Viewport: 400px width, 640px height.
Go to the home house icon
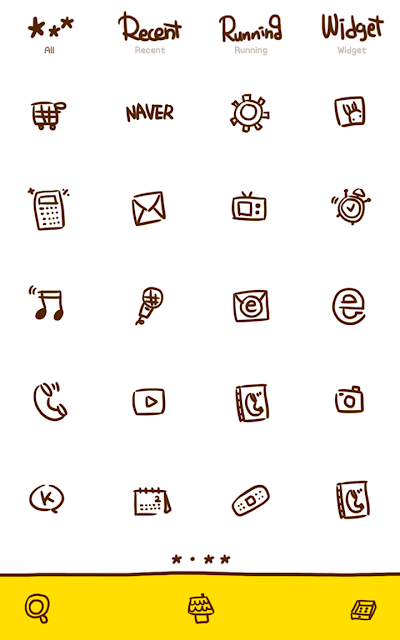[201, 608]
